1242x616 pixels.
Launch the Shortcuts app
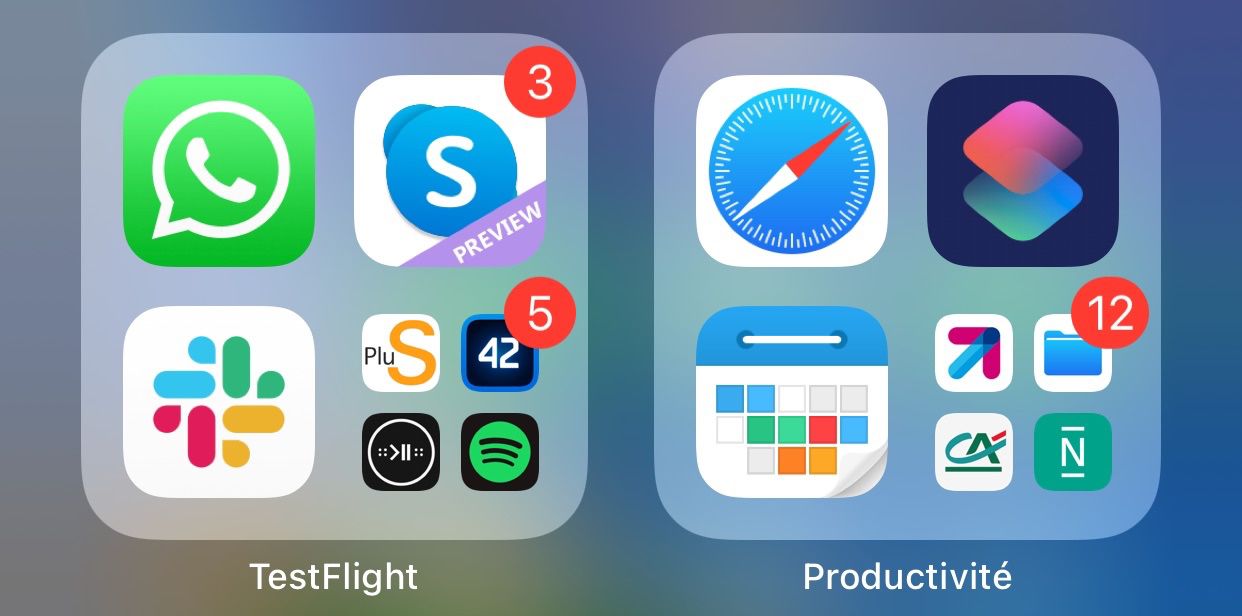[1022, 170]
